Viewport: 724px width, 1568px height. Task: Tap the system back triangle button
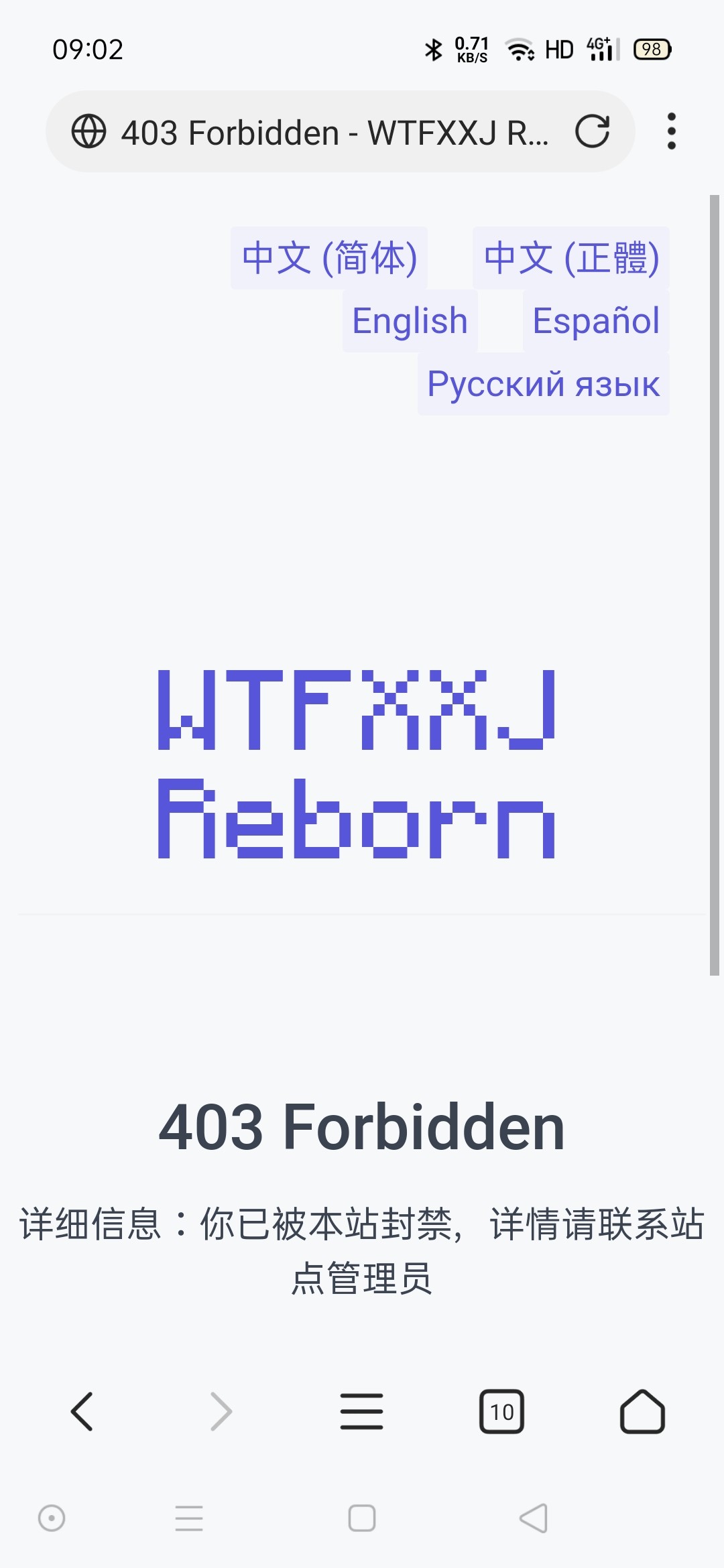[534, 1518]
